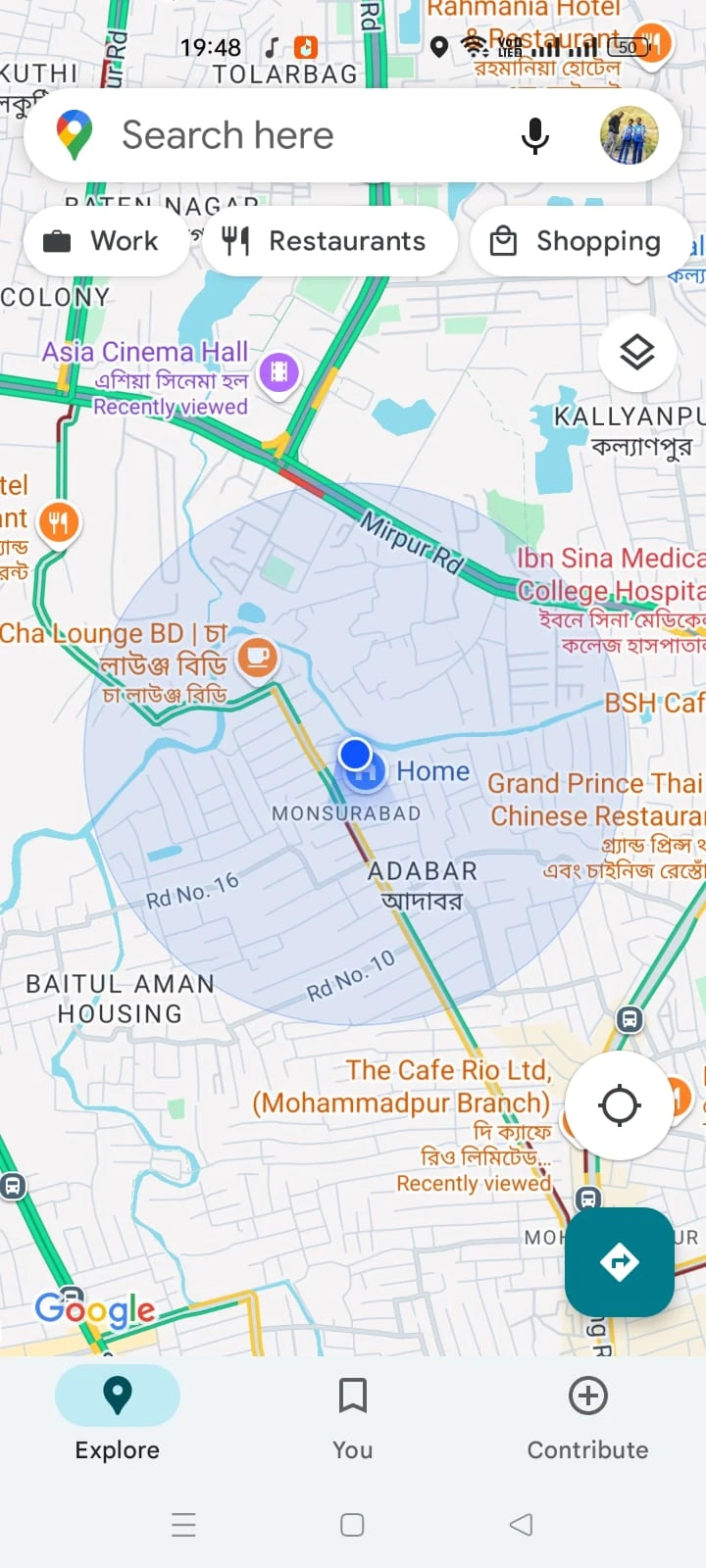Open the Search here box

tap(294, 135)
